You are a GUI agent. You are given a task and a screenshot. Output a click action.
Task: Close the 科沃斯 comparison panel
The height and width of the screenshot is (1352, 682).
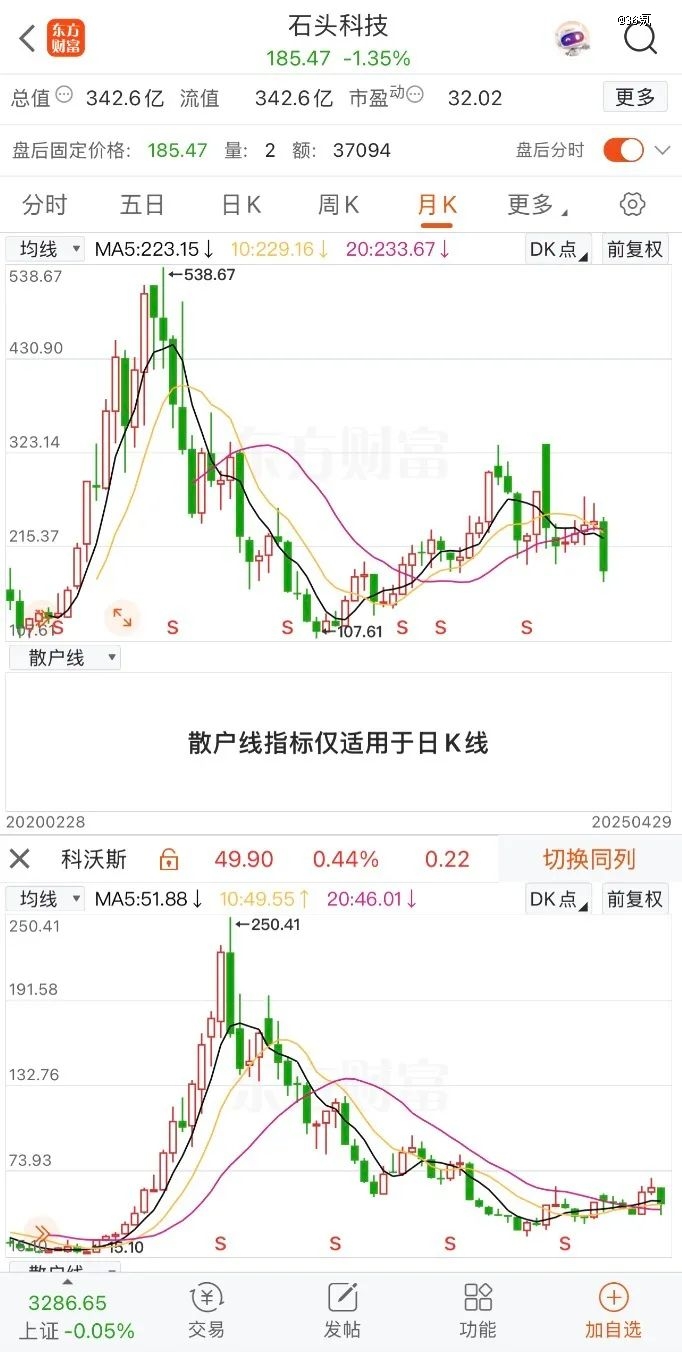[20, 859]
